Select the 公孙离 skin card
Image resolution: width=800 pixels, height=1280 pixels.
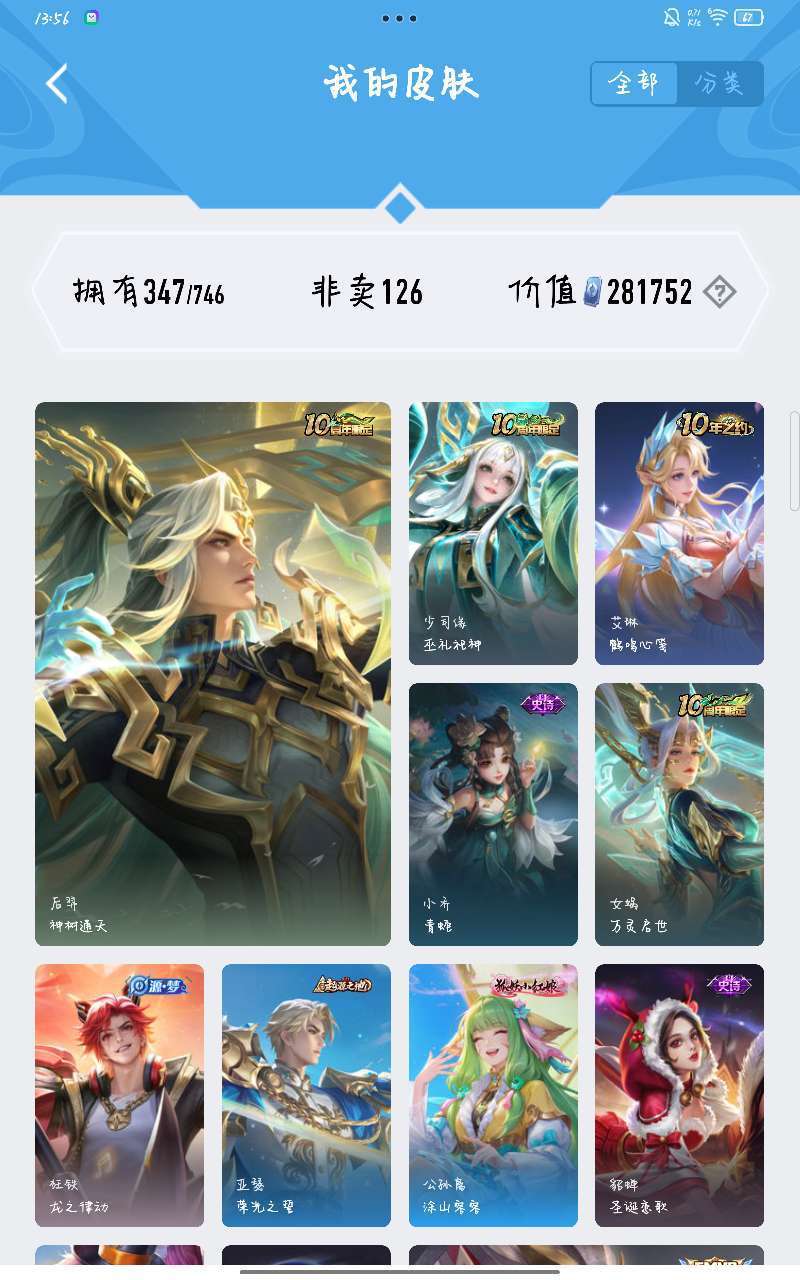point(493,1095)
